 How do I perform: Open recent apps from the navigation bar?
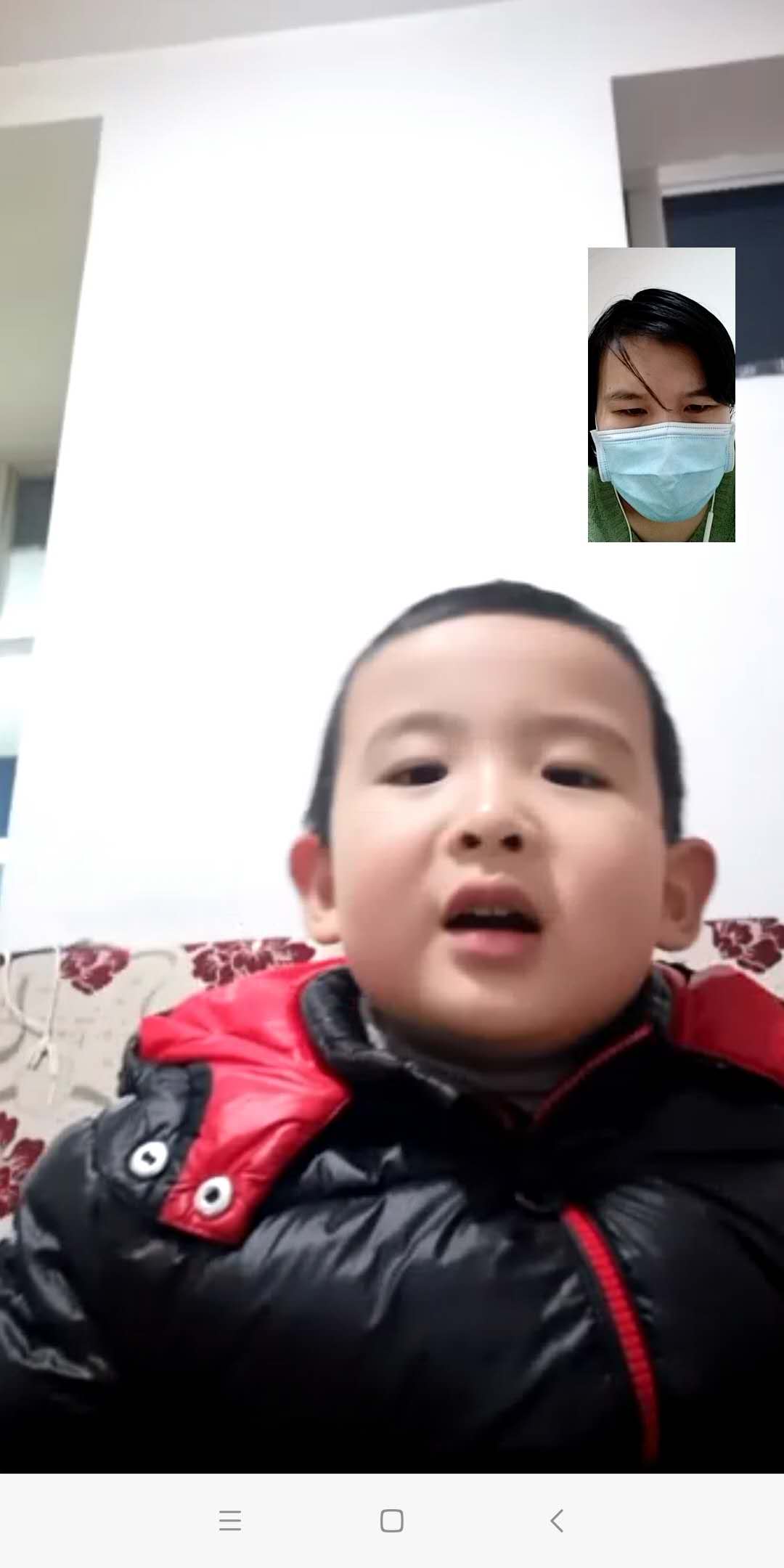click(230, 1520)
